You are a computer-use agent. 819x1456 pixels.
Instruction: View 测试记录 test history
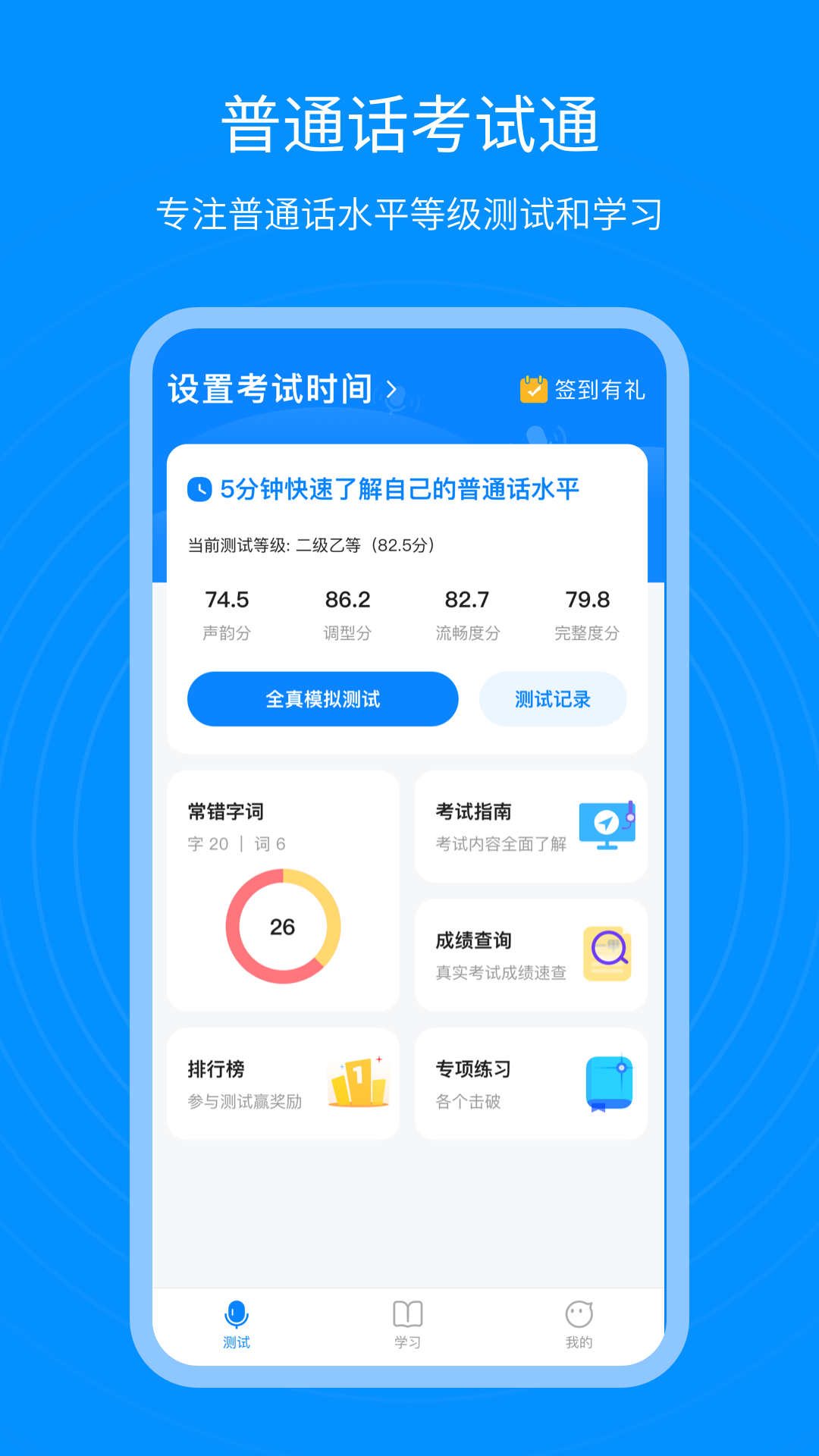tap(553, 699)
